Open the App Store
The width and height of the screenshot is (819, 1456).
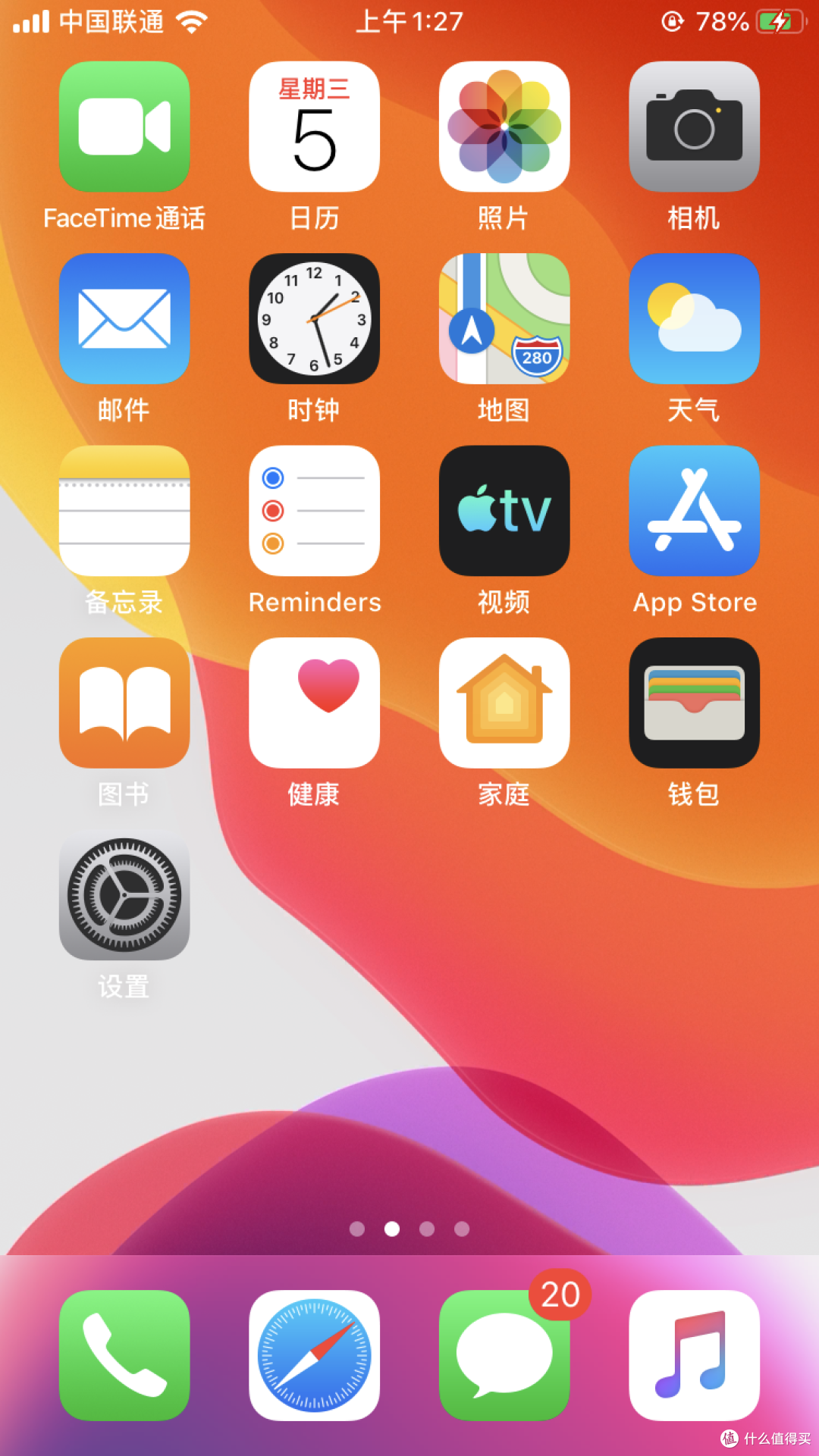point(693,510)
